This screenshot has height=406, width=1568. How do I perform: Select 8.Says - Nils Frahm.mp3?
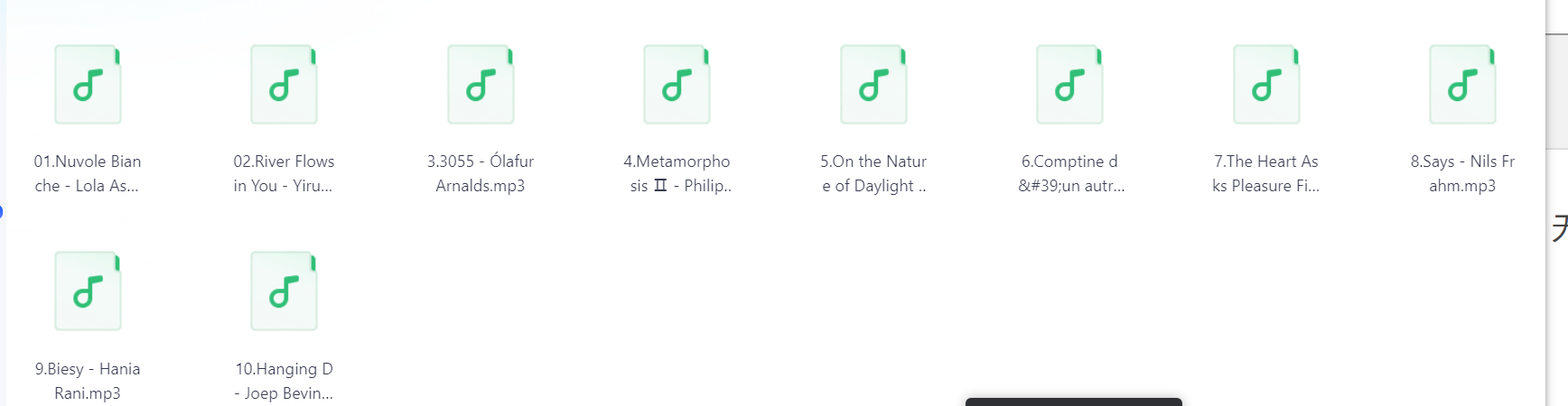coord(1462,85)
